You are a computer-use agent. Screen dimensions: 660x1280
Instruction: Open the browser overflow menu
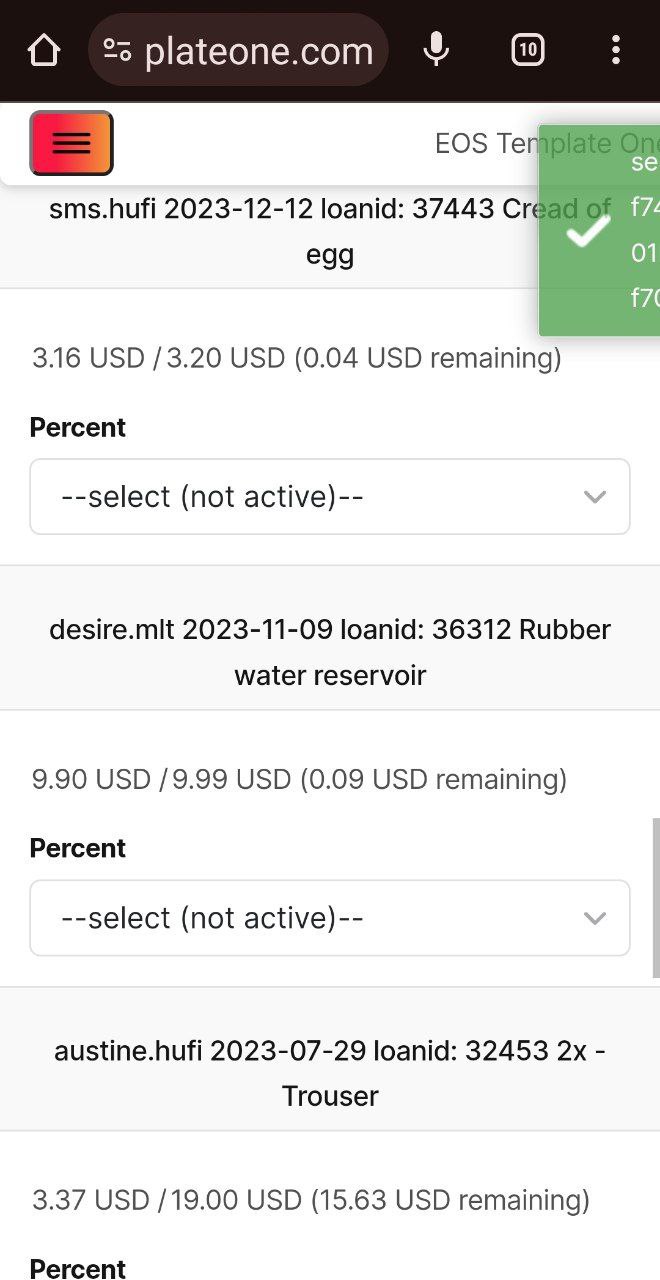[615, 50]
